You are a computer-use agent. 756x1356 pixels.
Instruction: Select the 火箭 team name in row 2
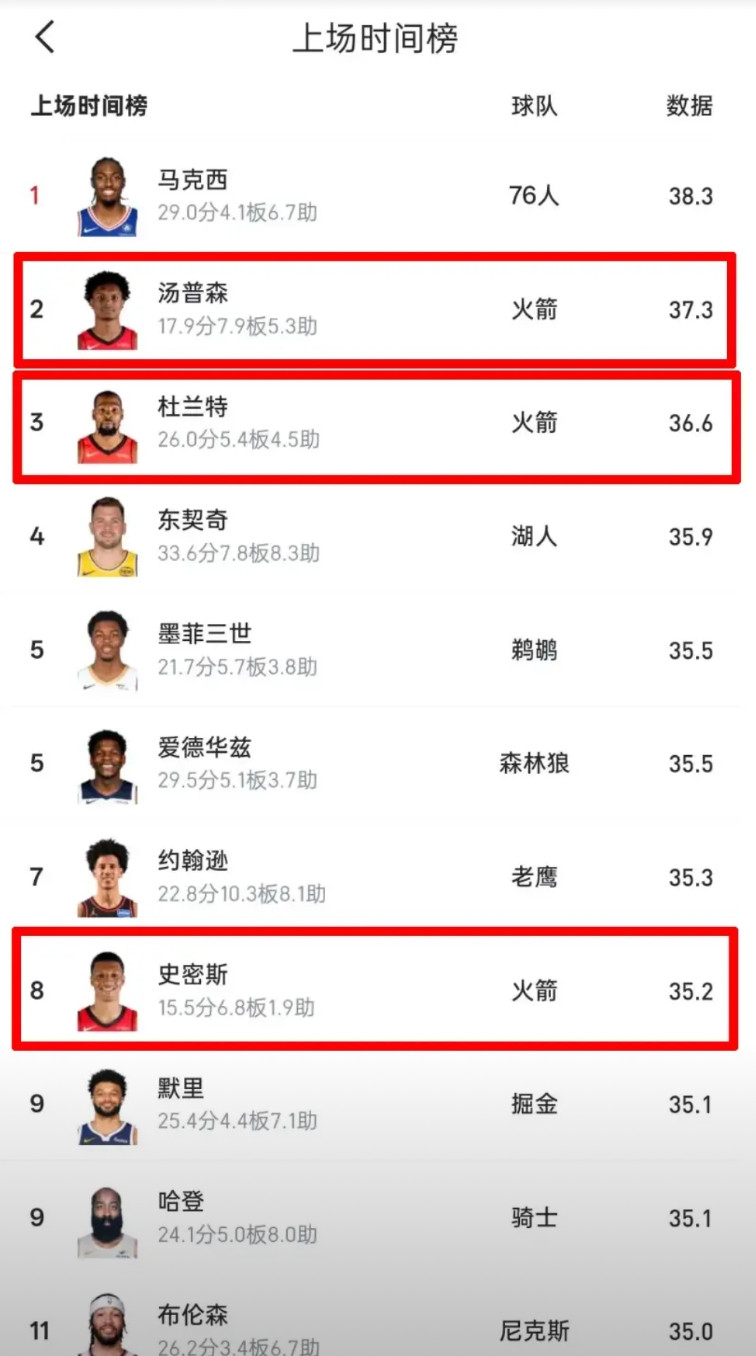534,310
